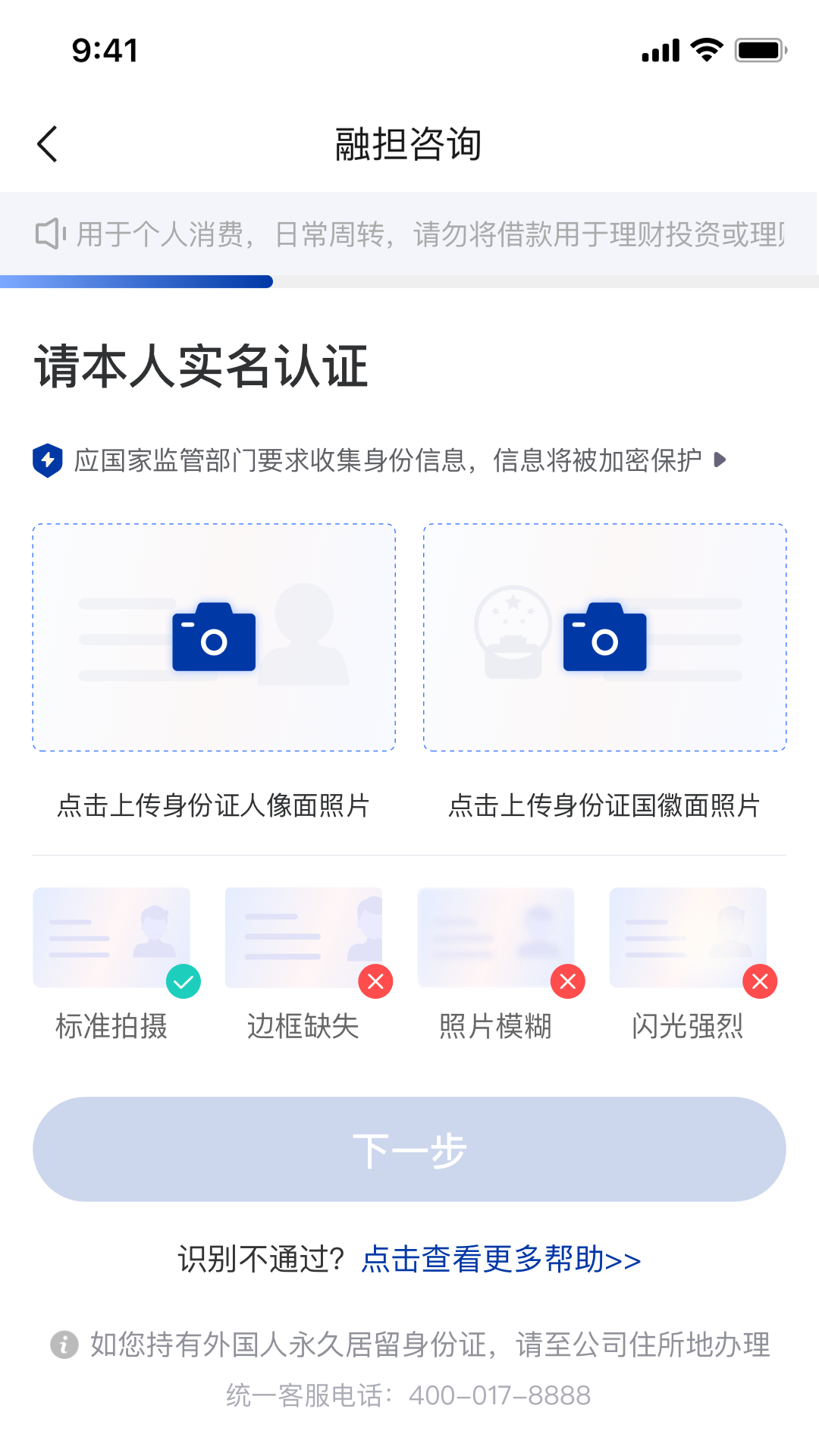Click the 闪光强烈 red X marker
Viewport: 819px width, 1456px height.
click(760, 981)
